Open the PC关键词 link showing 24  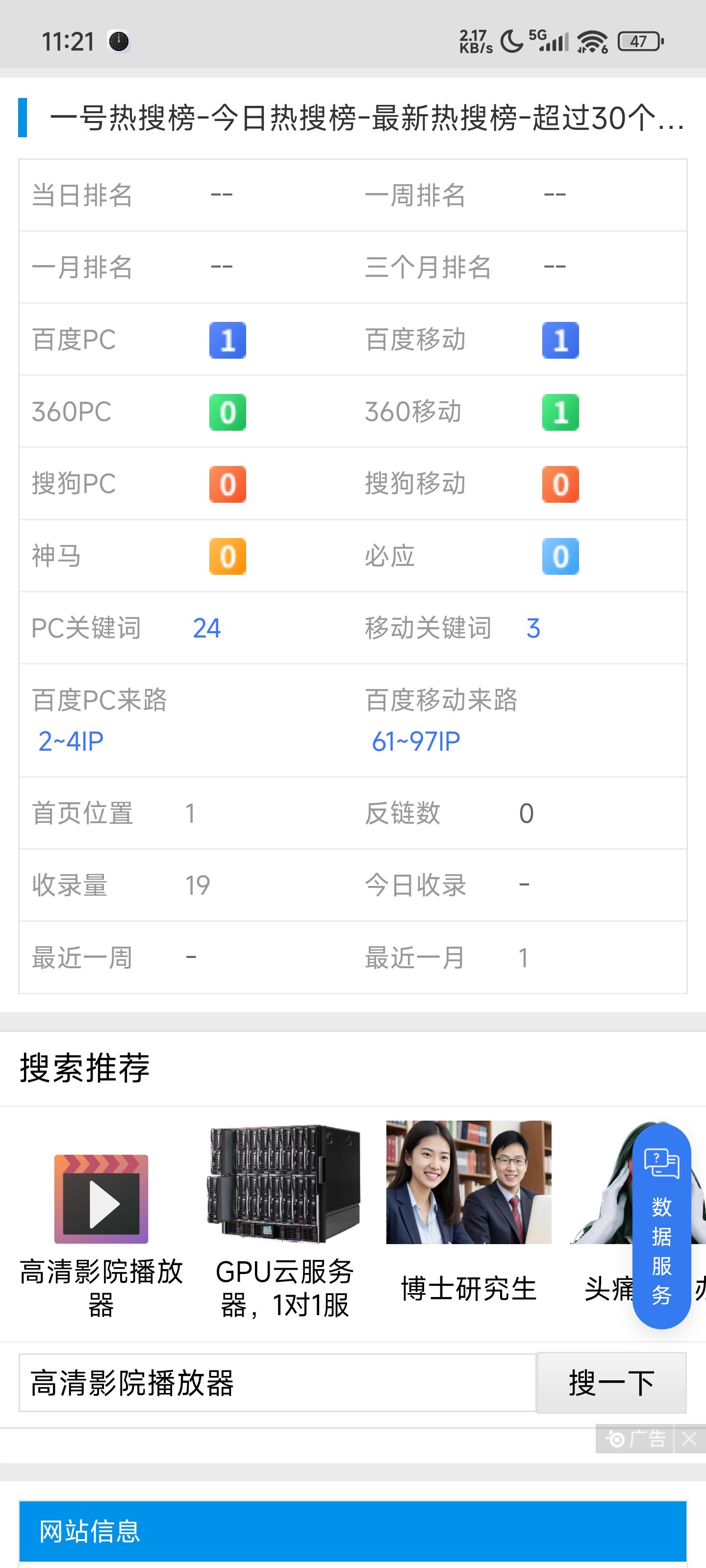(x=206, y=628)
